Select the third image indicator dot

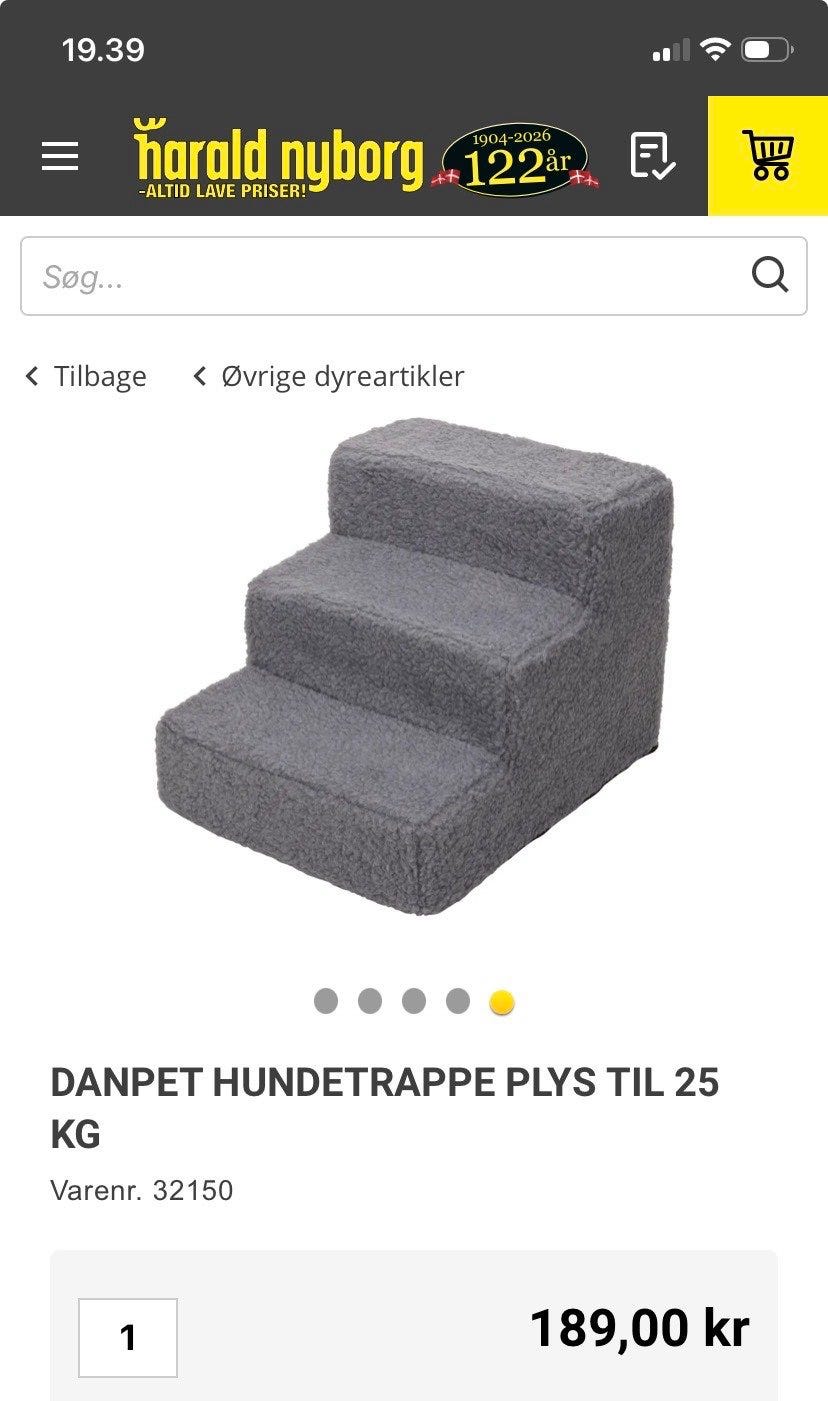click(414, 1001)
